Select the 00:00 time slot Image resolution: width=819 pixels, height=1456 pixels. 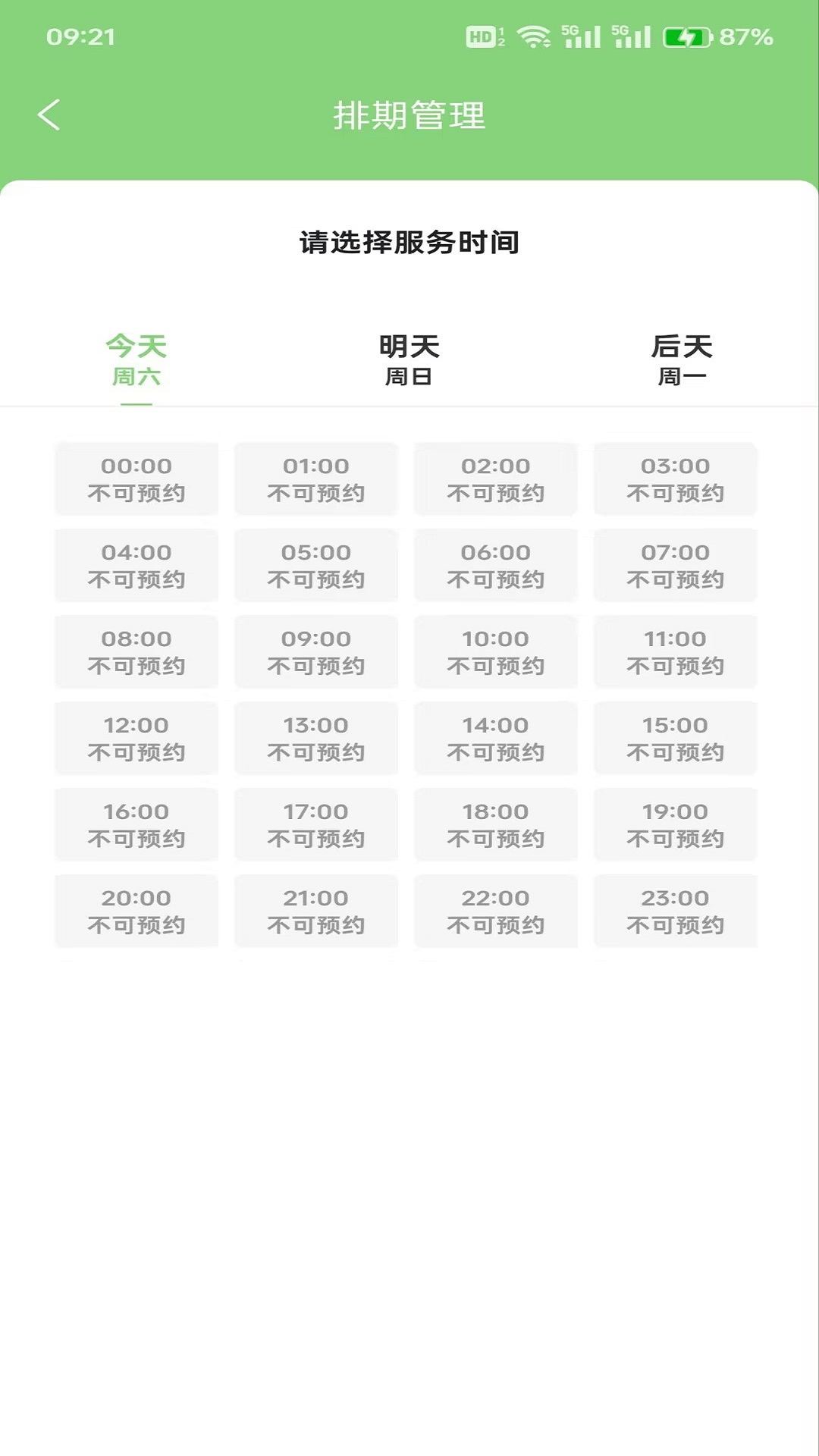[x=136, y=479]
